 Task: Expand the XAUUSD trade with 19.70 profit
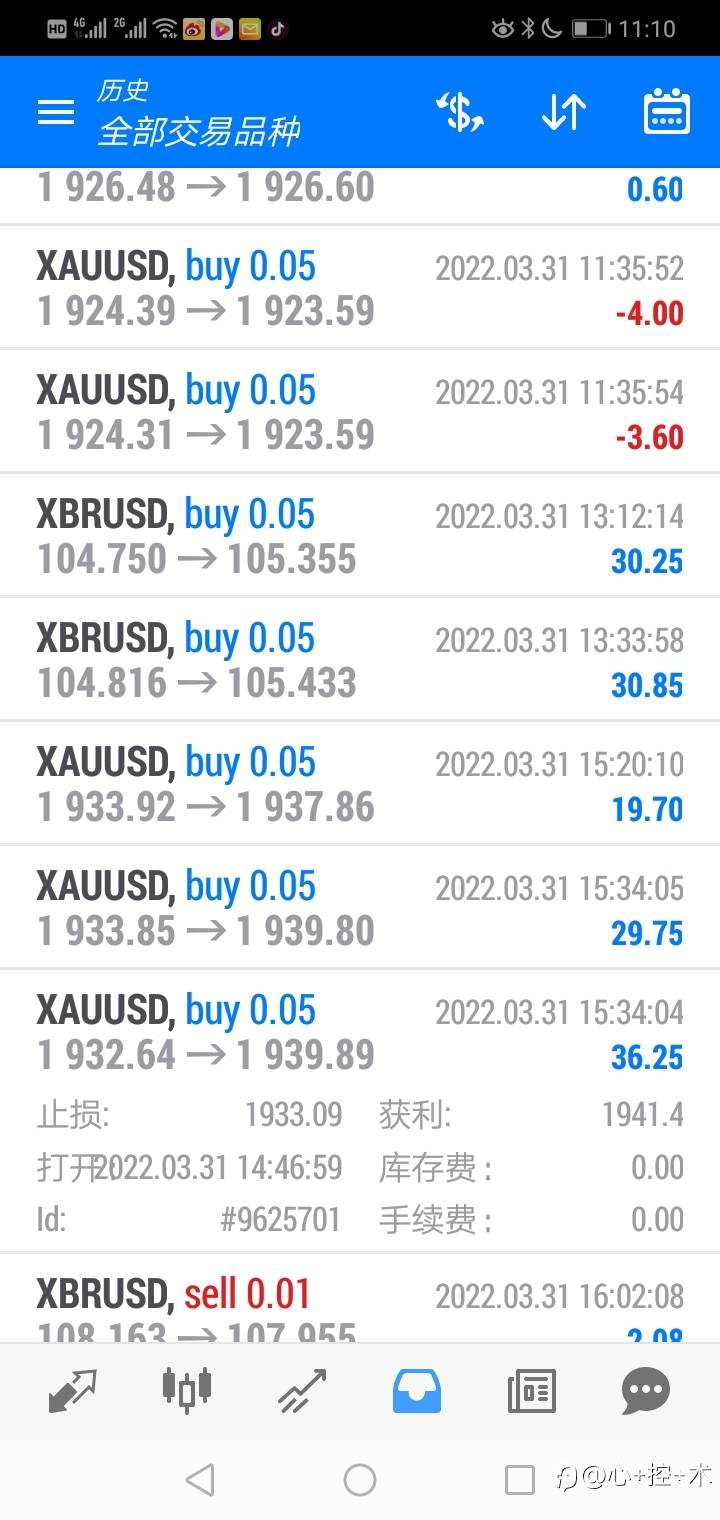[x=360, y=784]
